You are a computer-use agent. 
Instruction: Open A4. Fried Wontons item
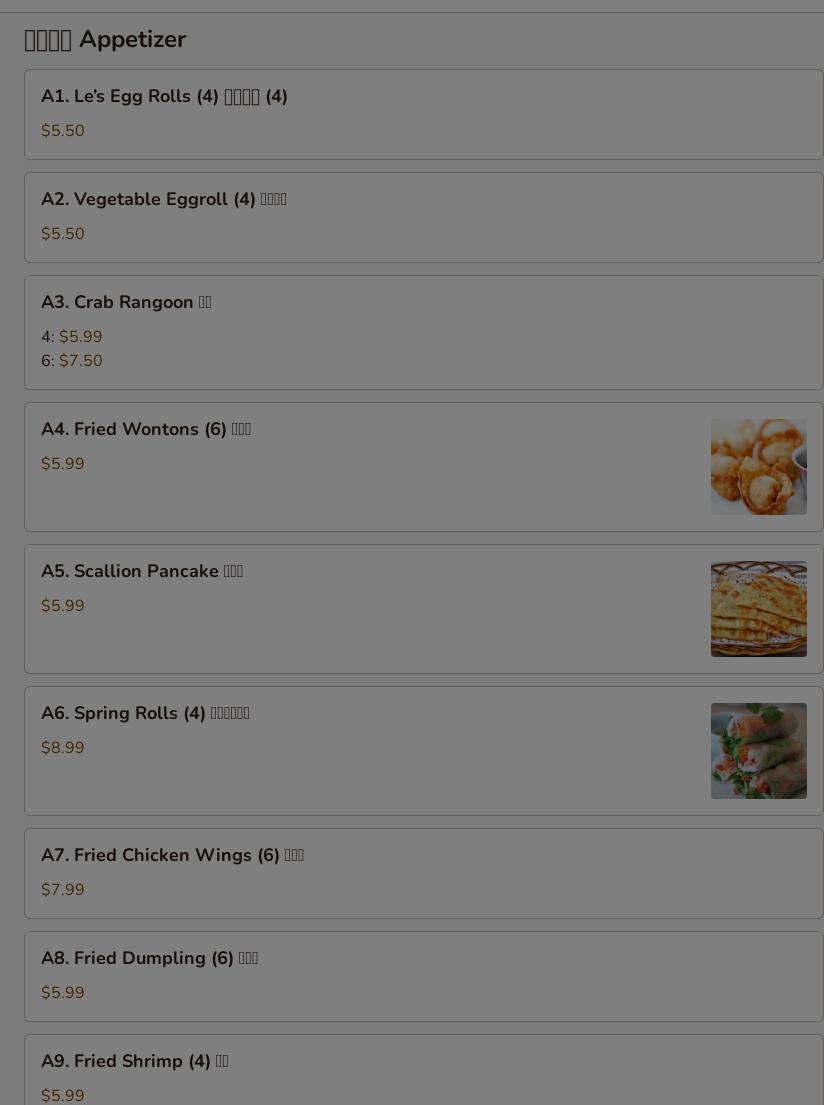[x=146, y=430]
